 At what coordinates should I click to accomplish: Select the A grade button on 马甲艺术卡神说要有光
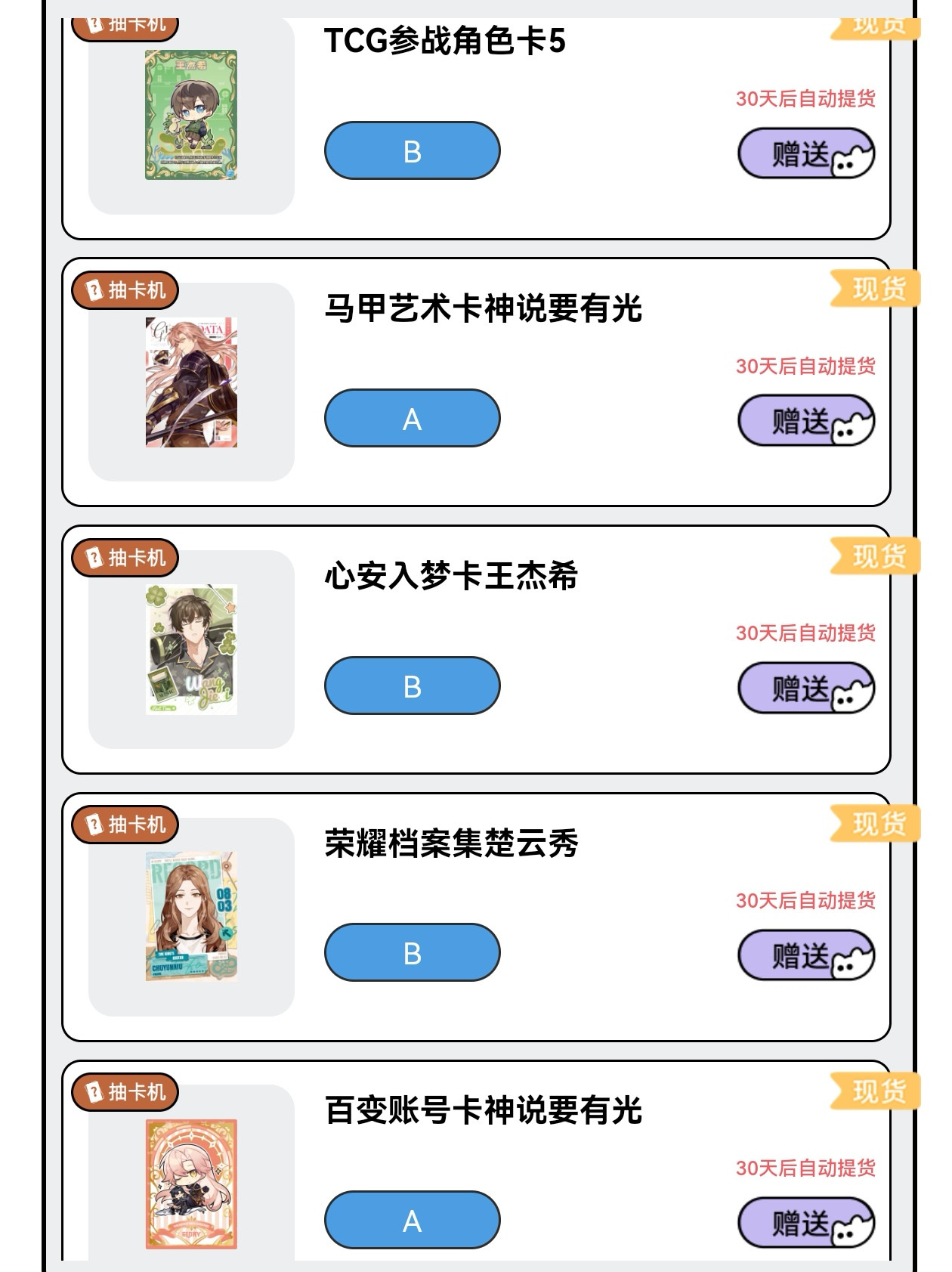(413, 418)
